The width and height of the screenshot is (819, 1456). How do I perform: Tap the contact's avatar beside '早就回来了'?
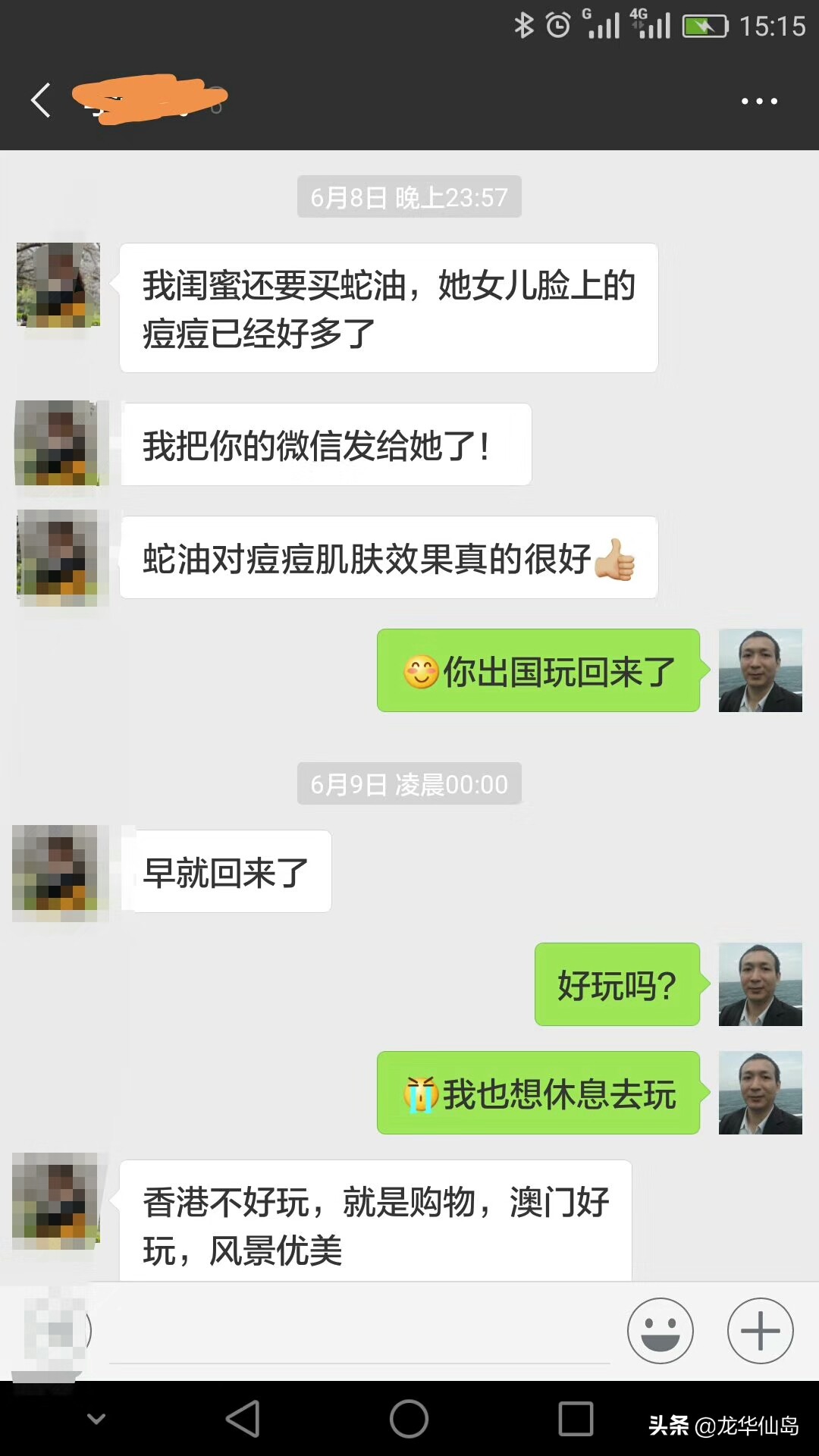pos(58,872)
